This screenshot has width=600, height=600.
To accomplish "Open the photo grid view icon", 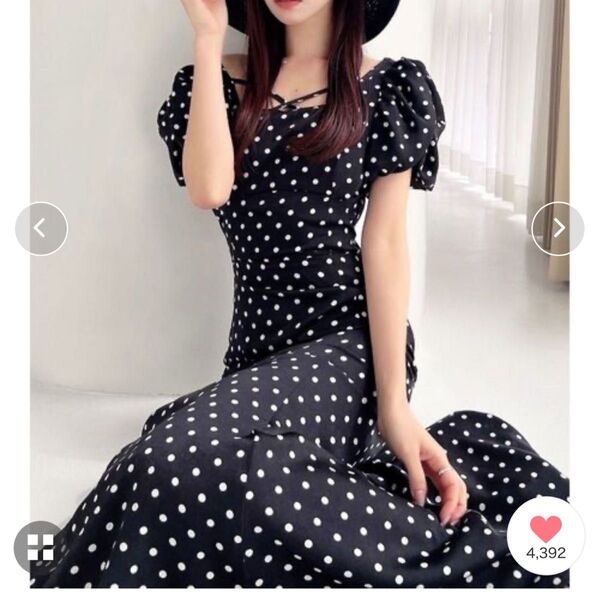I will pos(40,547).
